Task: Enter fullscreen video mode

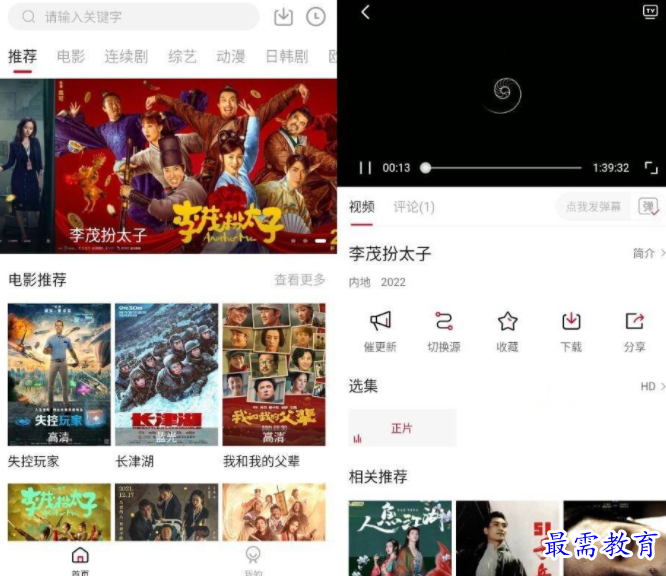Action: pos(651,168)
